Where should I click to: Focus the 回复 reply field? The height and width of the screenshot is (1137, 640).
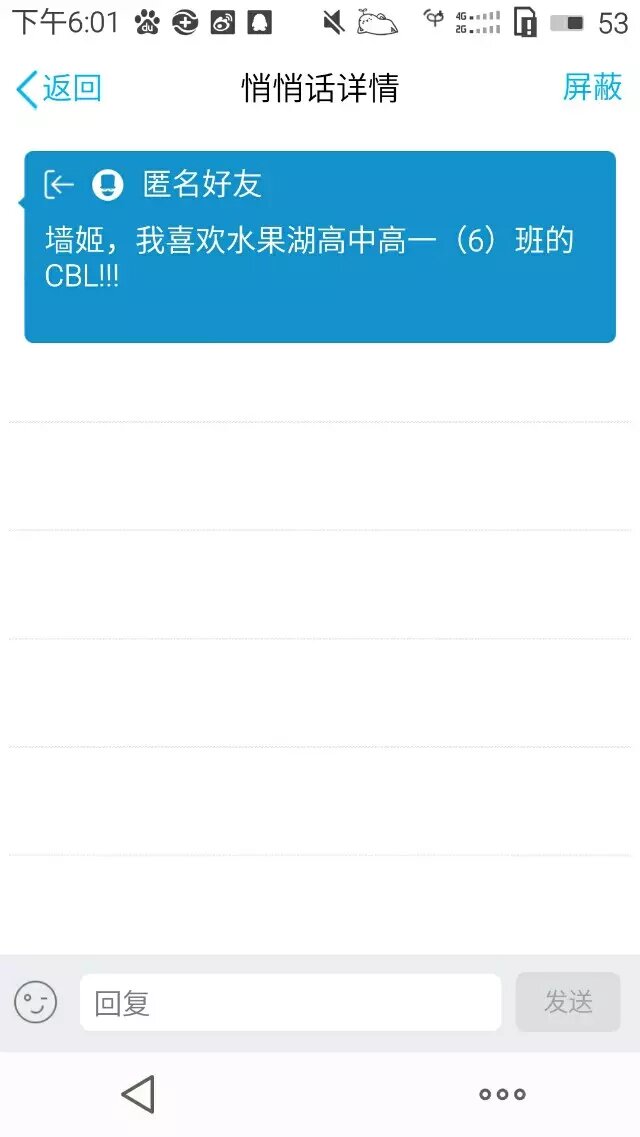(x=290, y=1002)
